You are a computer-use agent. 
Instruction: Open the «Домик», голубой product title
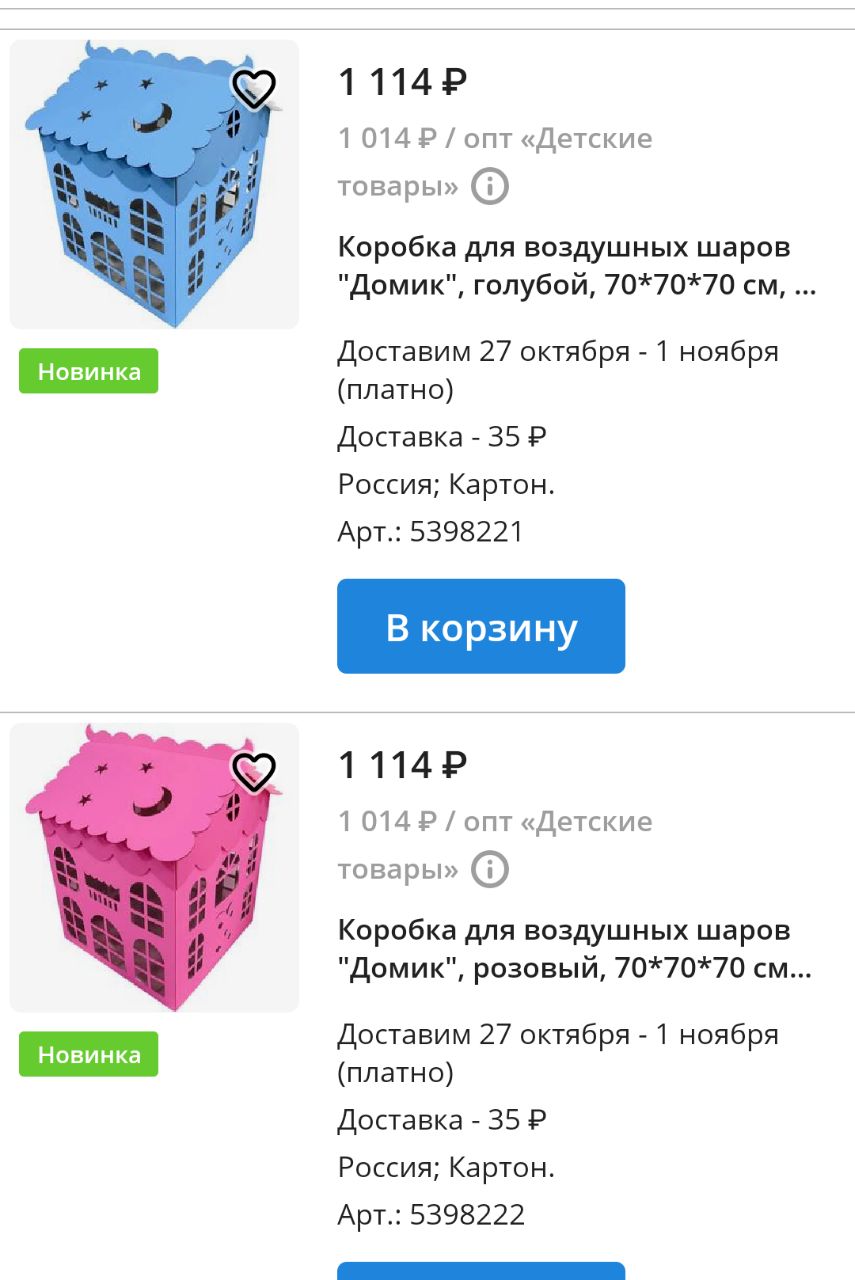576,267
